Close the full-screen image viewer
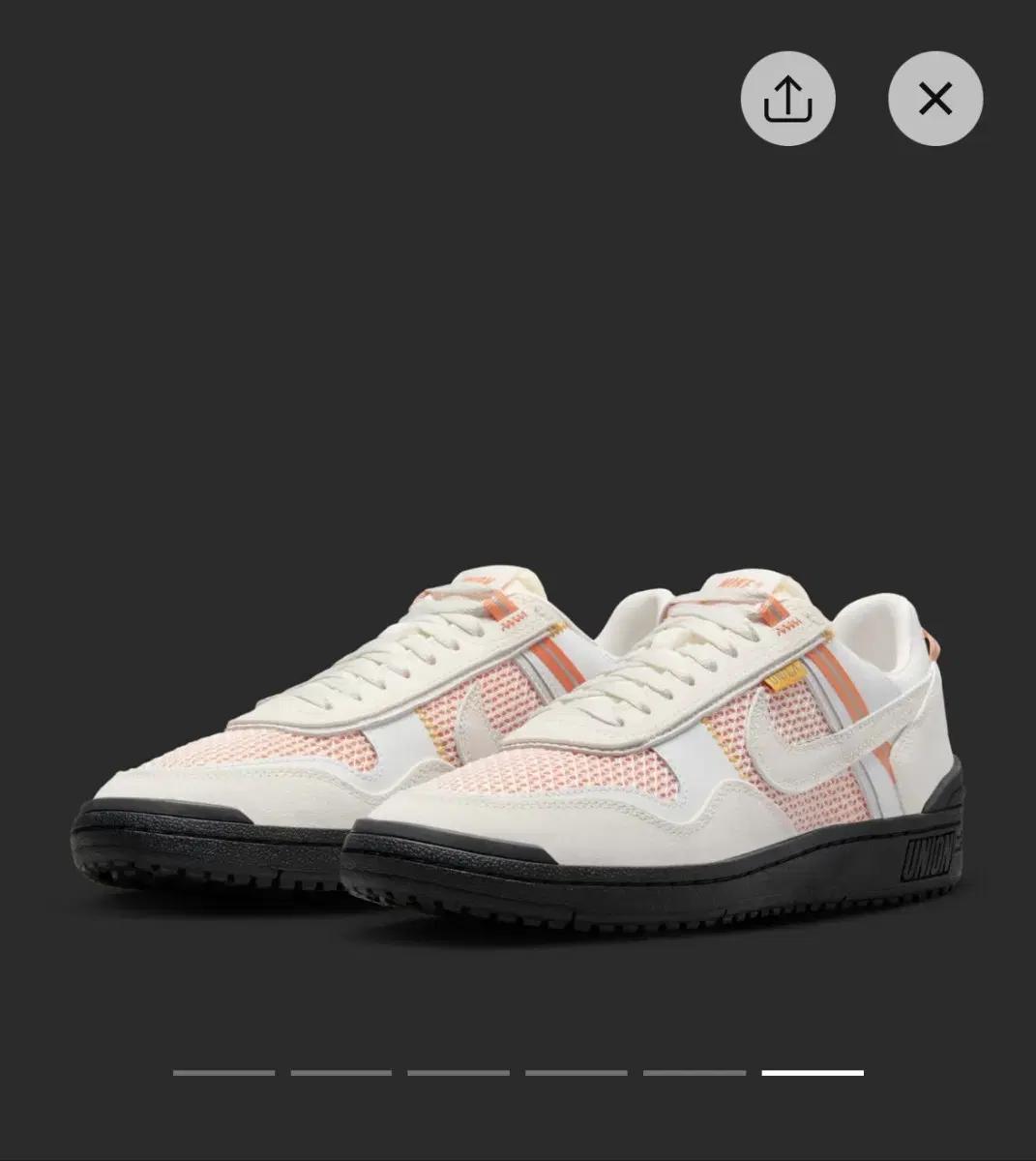The width and height of the screenshot is (1036, 1161). click(x=934, y=99)
